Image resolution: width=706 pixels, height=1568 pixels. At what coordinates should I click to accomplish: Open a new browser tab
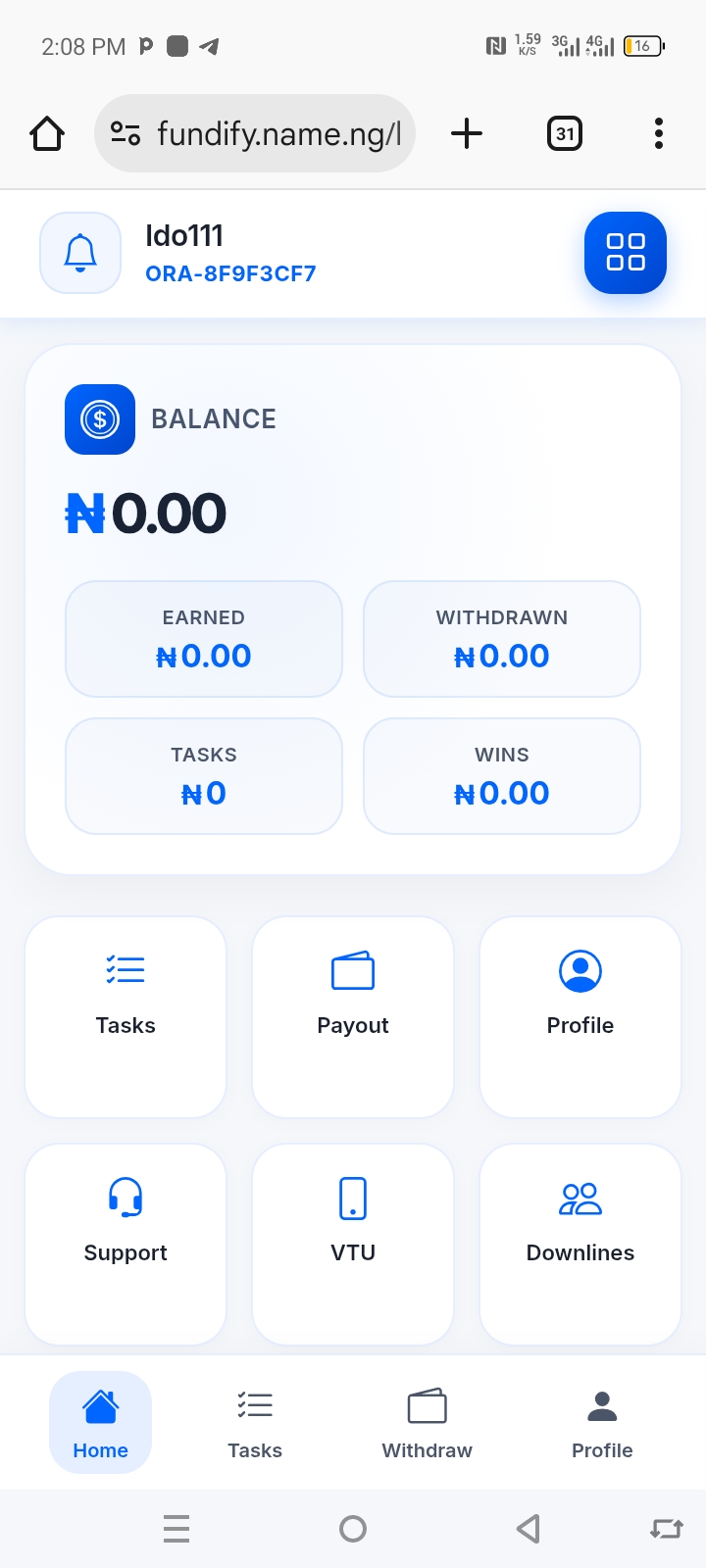(467, 133)
